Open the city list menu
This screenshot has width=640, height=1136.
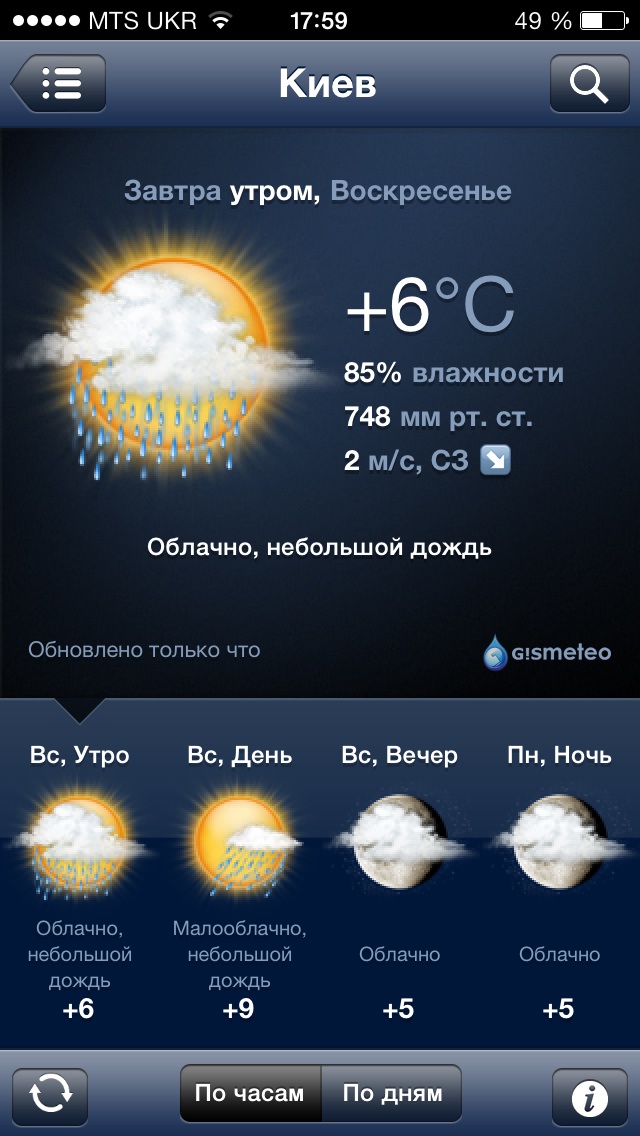pos(59,84)
